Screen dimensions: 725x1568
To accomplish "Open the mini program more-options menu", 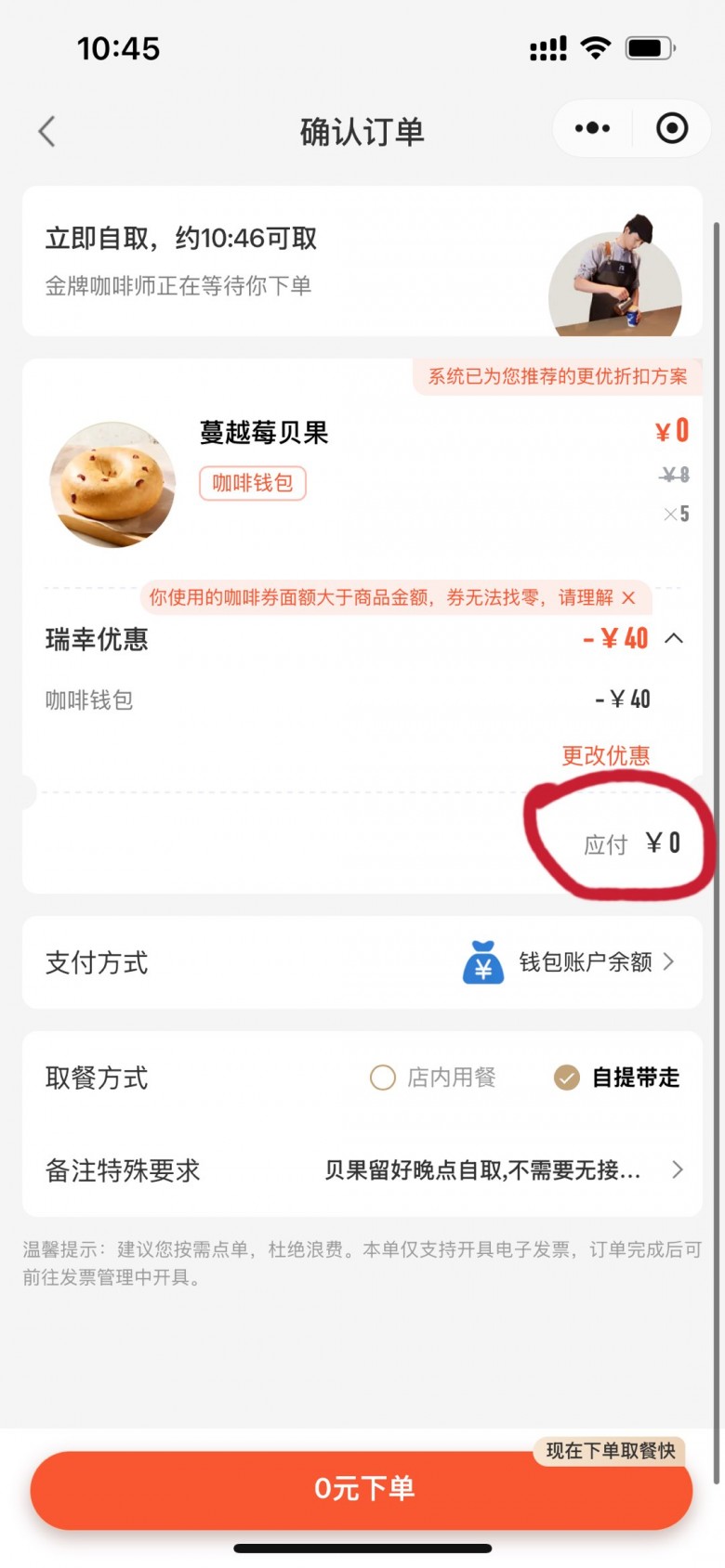I will pyautogui.click(x=592, y=128).
